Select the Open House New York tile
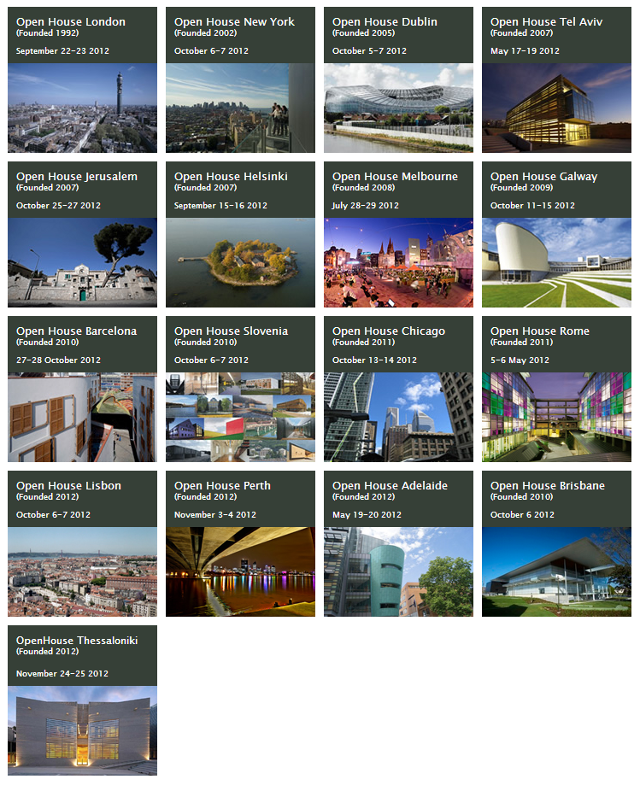640x785 pixels. pyautogui.click(x=240, y=80)
